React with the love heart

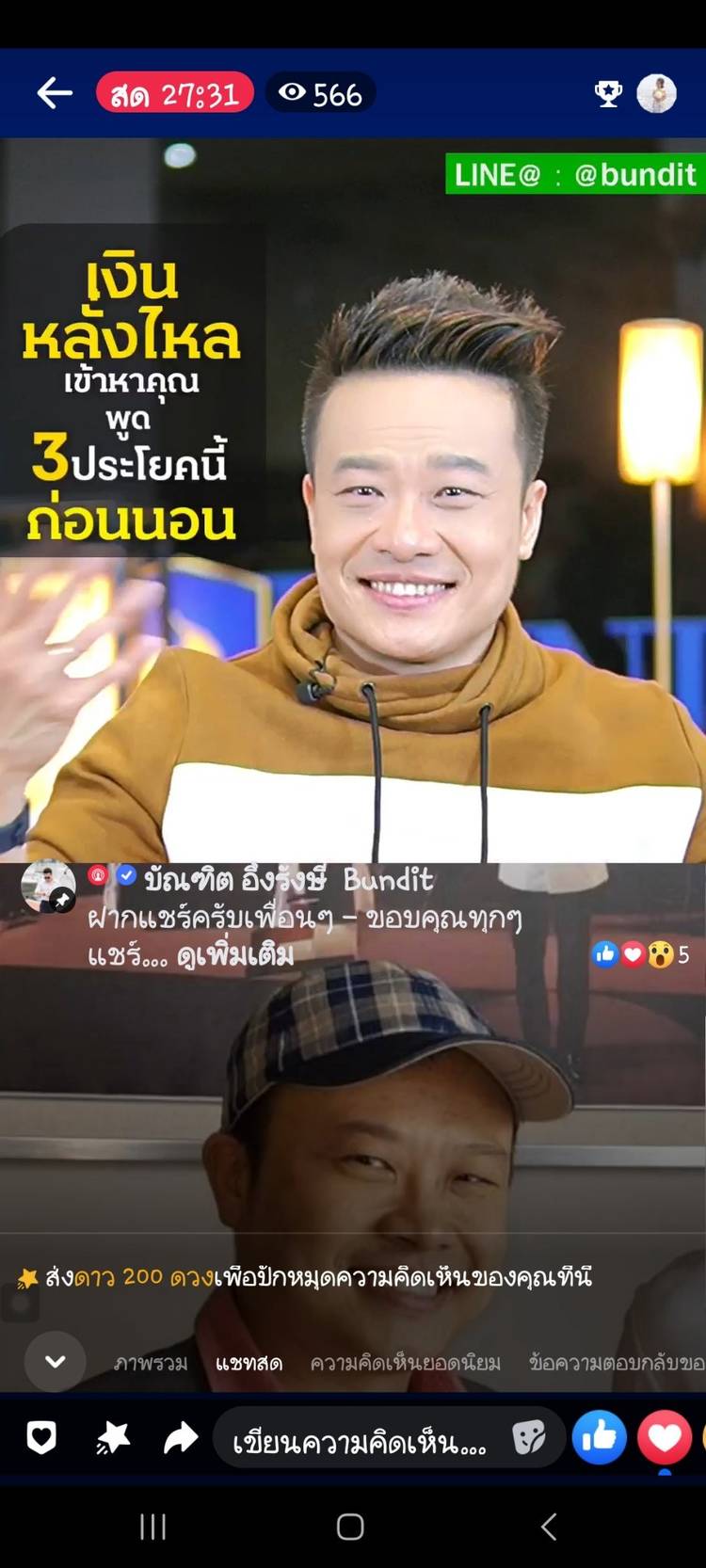coord(665,1437)
